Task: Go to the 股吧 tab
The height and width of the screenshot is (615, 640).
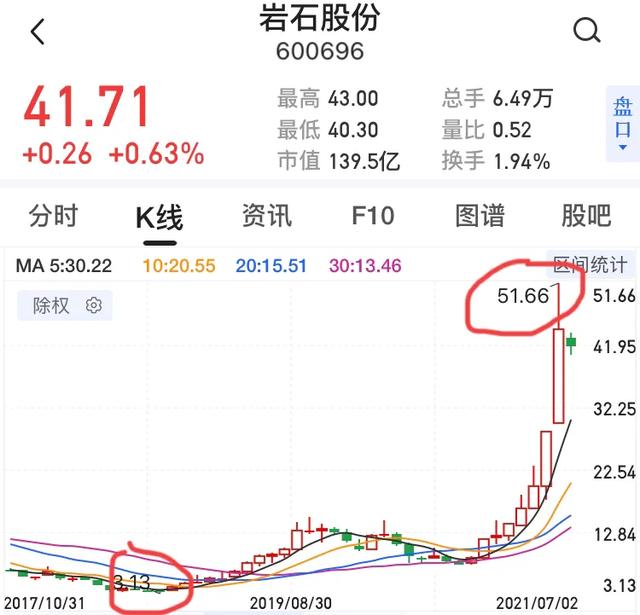Action: click(x=586, y=215)
